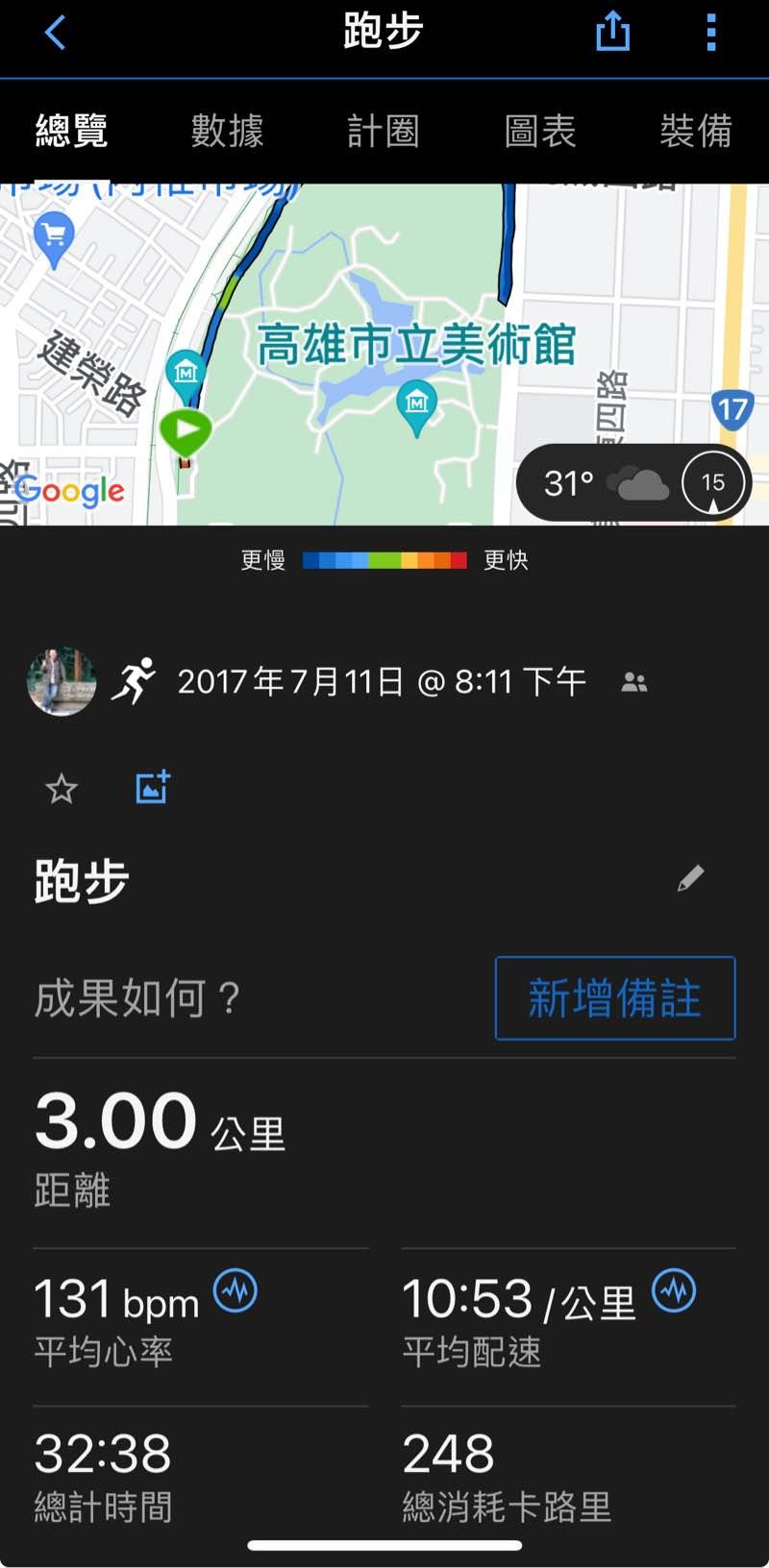The image size is (769, 1568).
Task: Tap the 新增備註 button
Action: (x=615, y=998)
